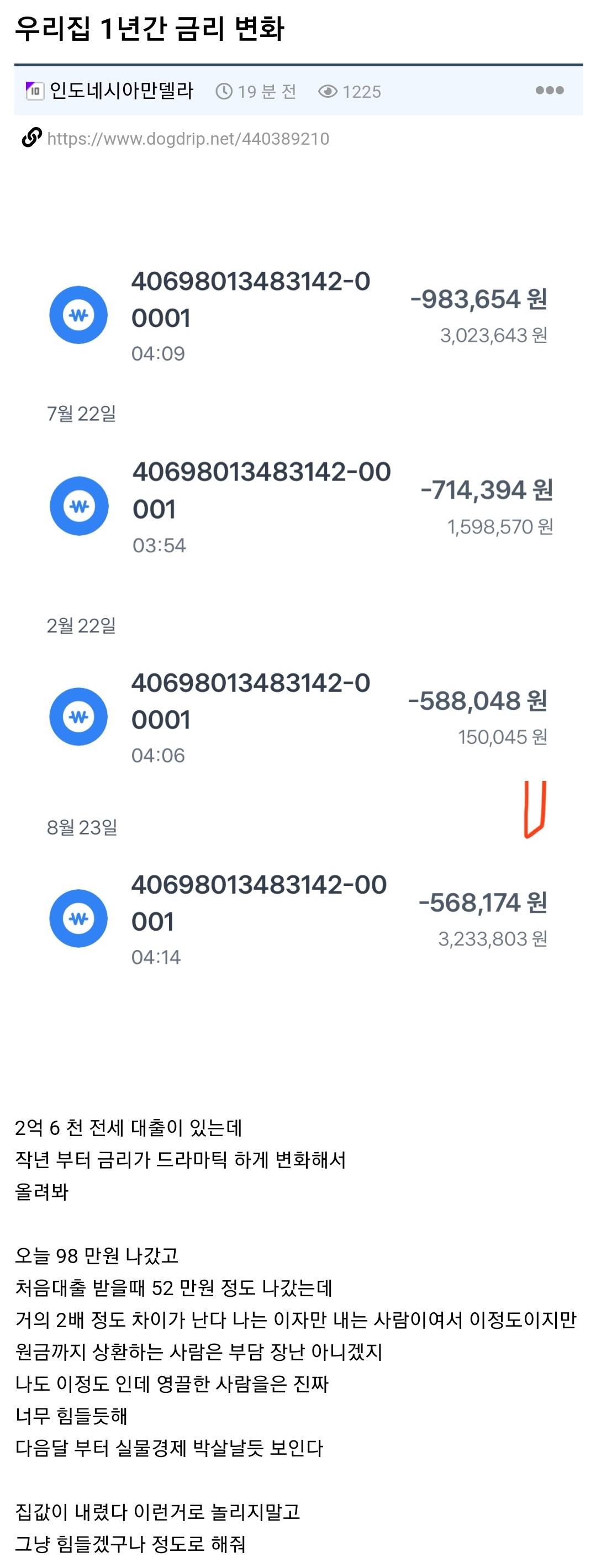
Task: Open the post's three-dot overflow menu
Action: pos(549,91)
